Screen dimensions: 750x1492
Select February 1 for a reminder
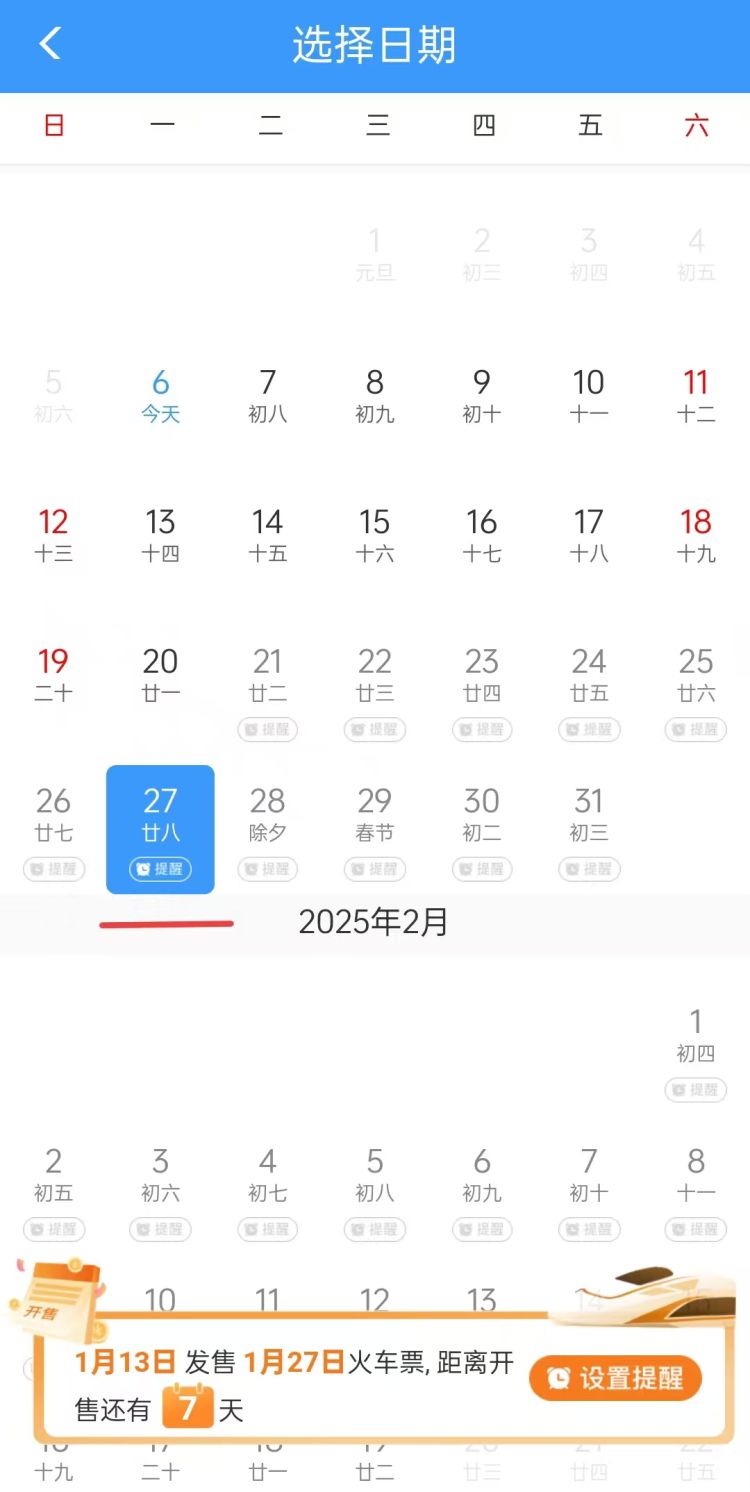695,1048
